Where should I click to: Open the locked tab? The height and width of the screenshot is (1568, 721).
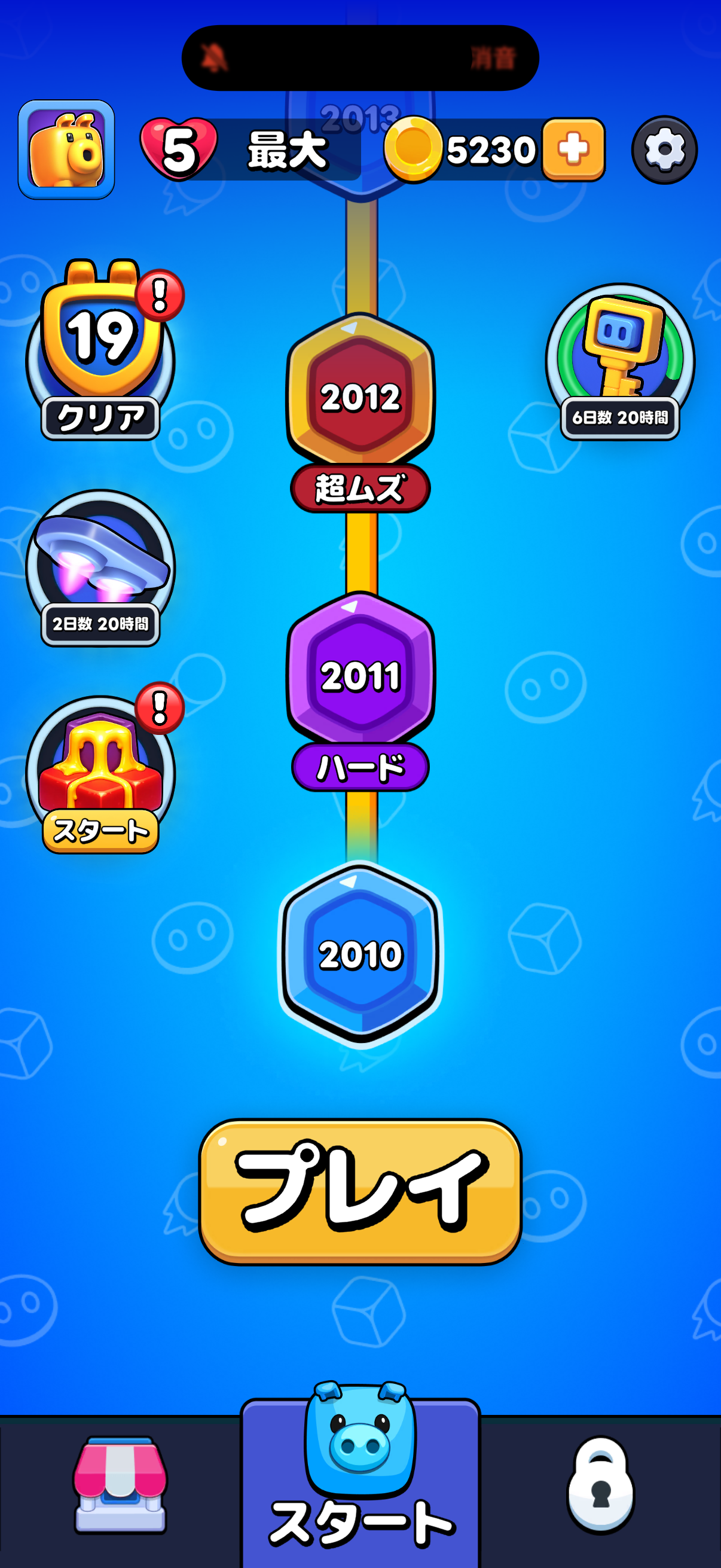[x=600, y=1485]
